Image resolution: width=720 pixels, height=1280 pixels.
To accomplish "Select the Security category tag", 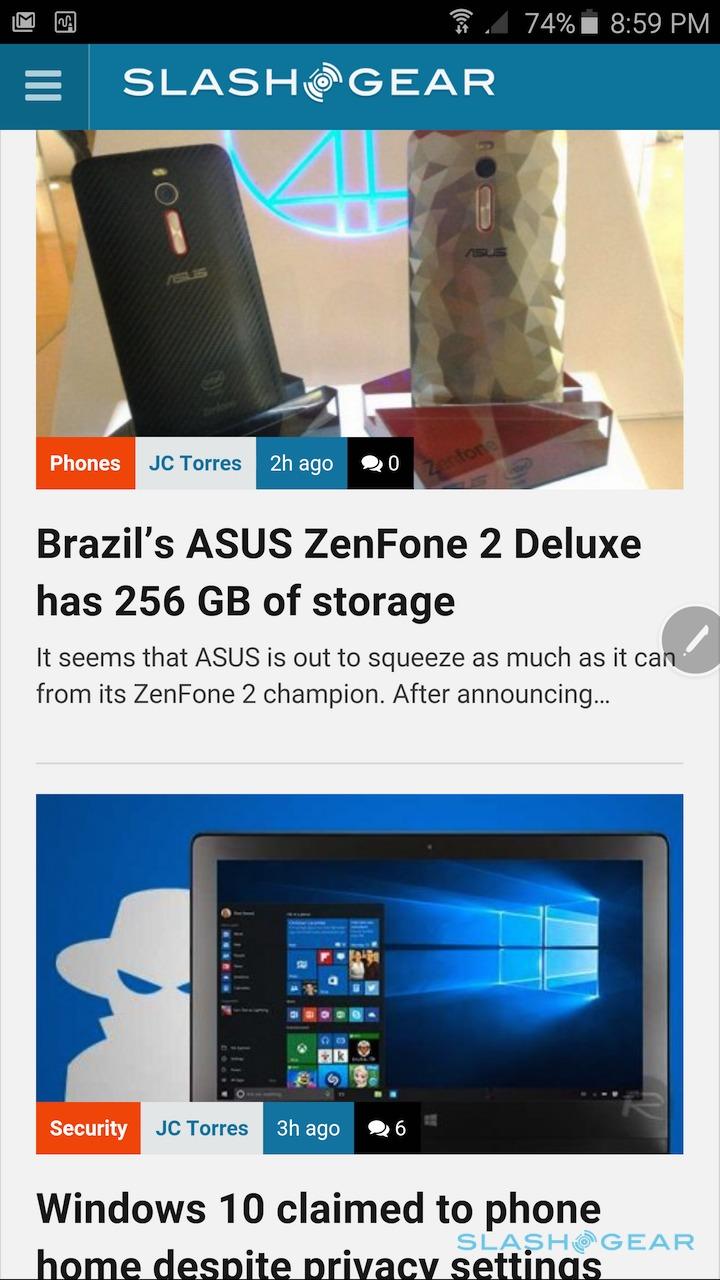I will (x=88, y=1128).
